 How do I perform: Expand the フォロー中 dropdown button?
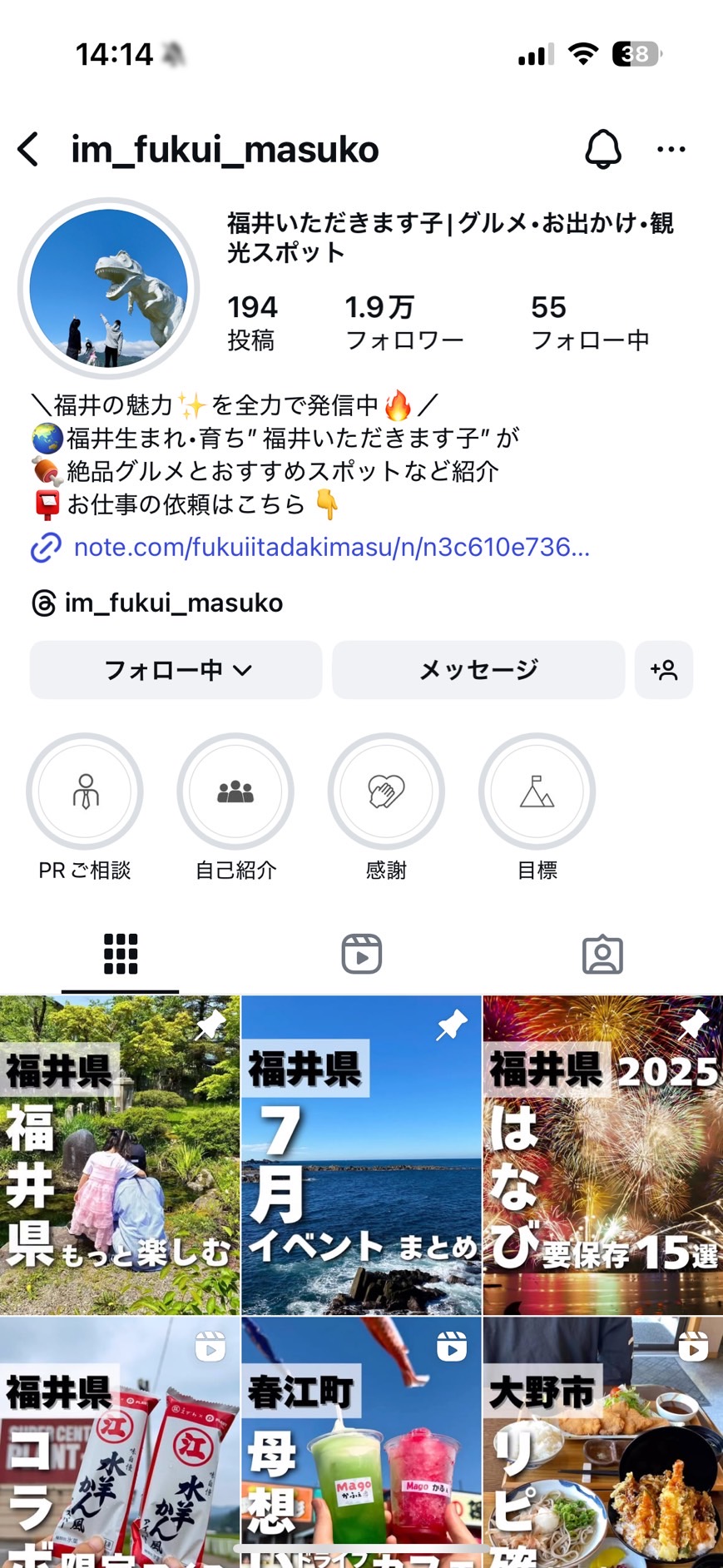(x=176, y=670)
